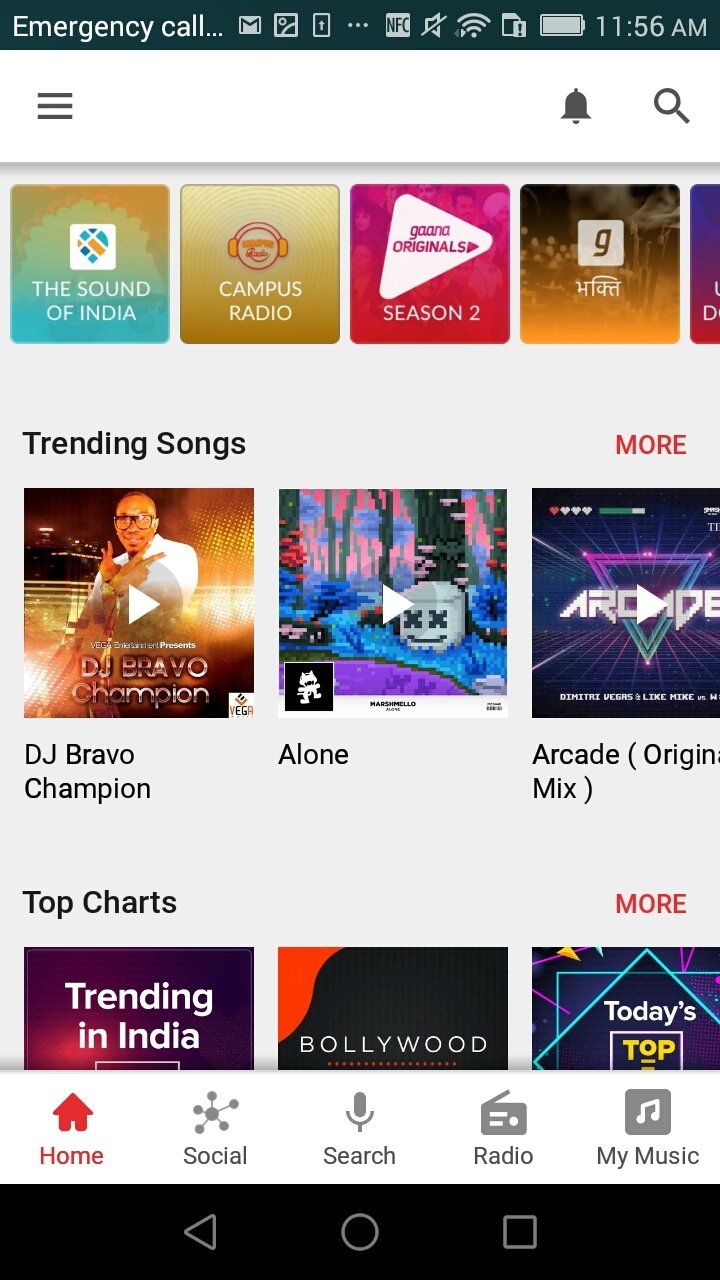Viewport: 720px width, 1280px height.
Task: Tap MORE next to Trending Songs
Action: pos(651,444)
